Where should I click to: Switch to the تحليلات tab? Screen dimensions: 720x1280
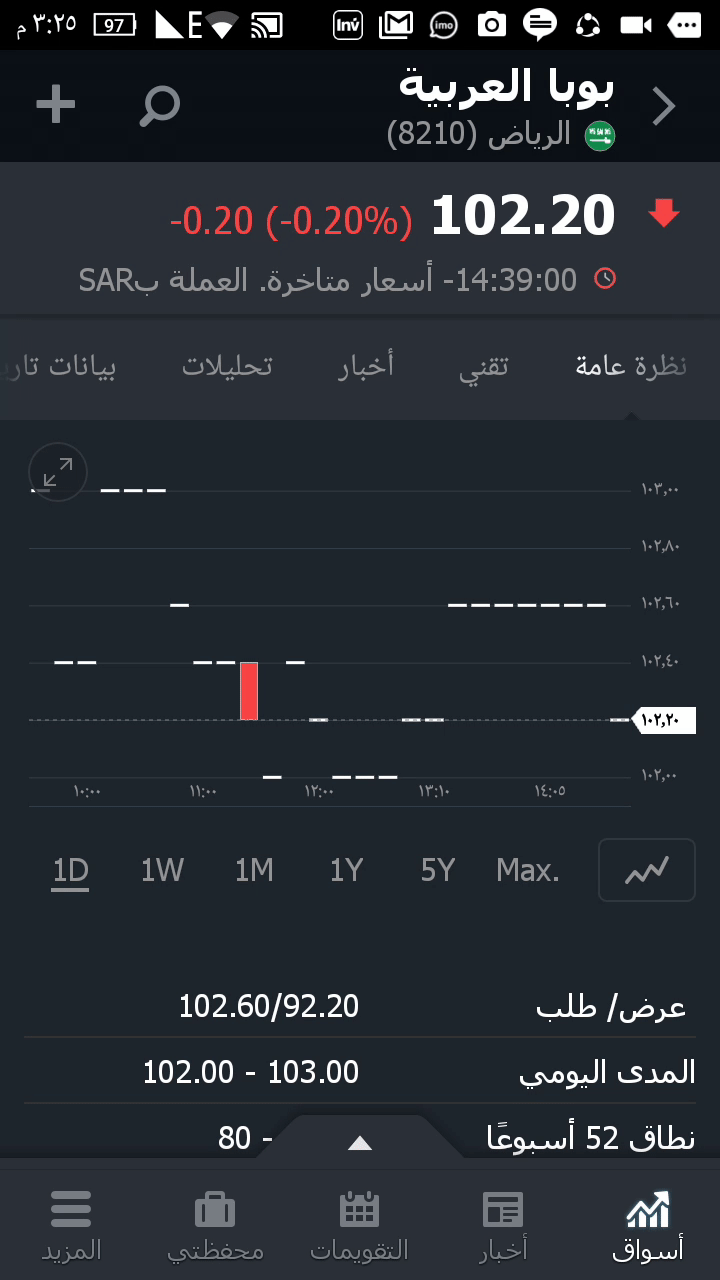tap(227, 366)
